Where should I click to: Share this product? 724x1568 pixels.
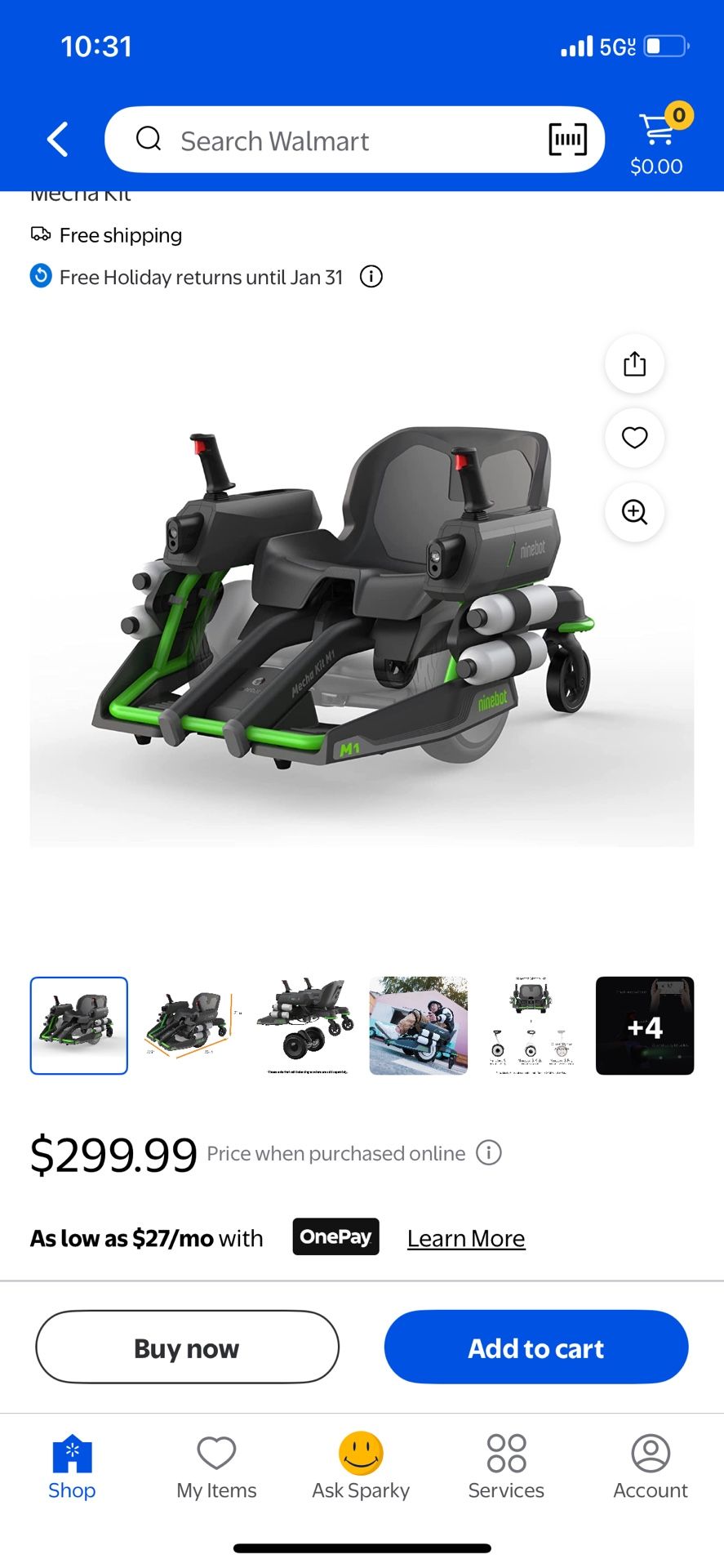[634, 364]
